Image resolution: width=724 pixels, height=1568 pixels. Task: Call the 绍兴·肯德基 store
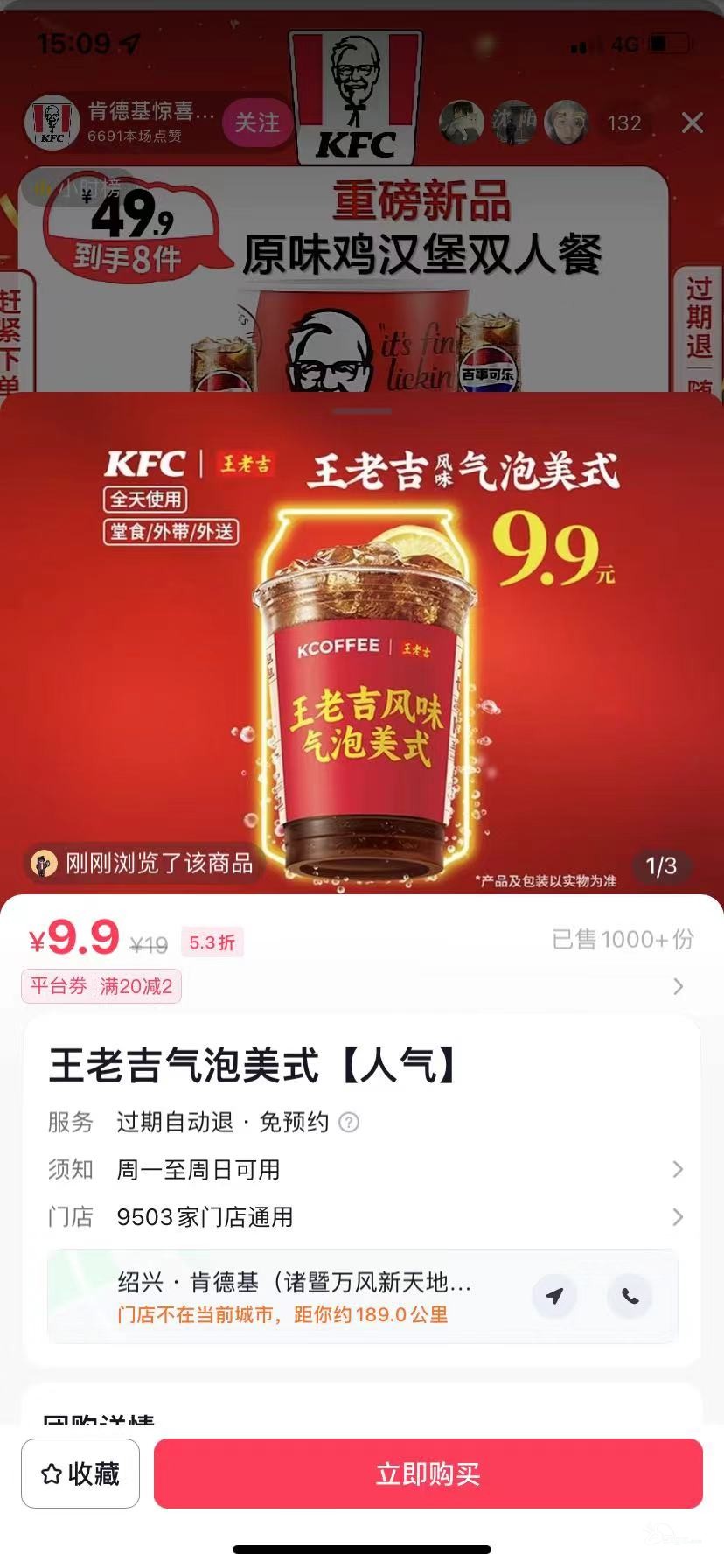[630, 1296]
